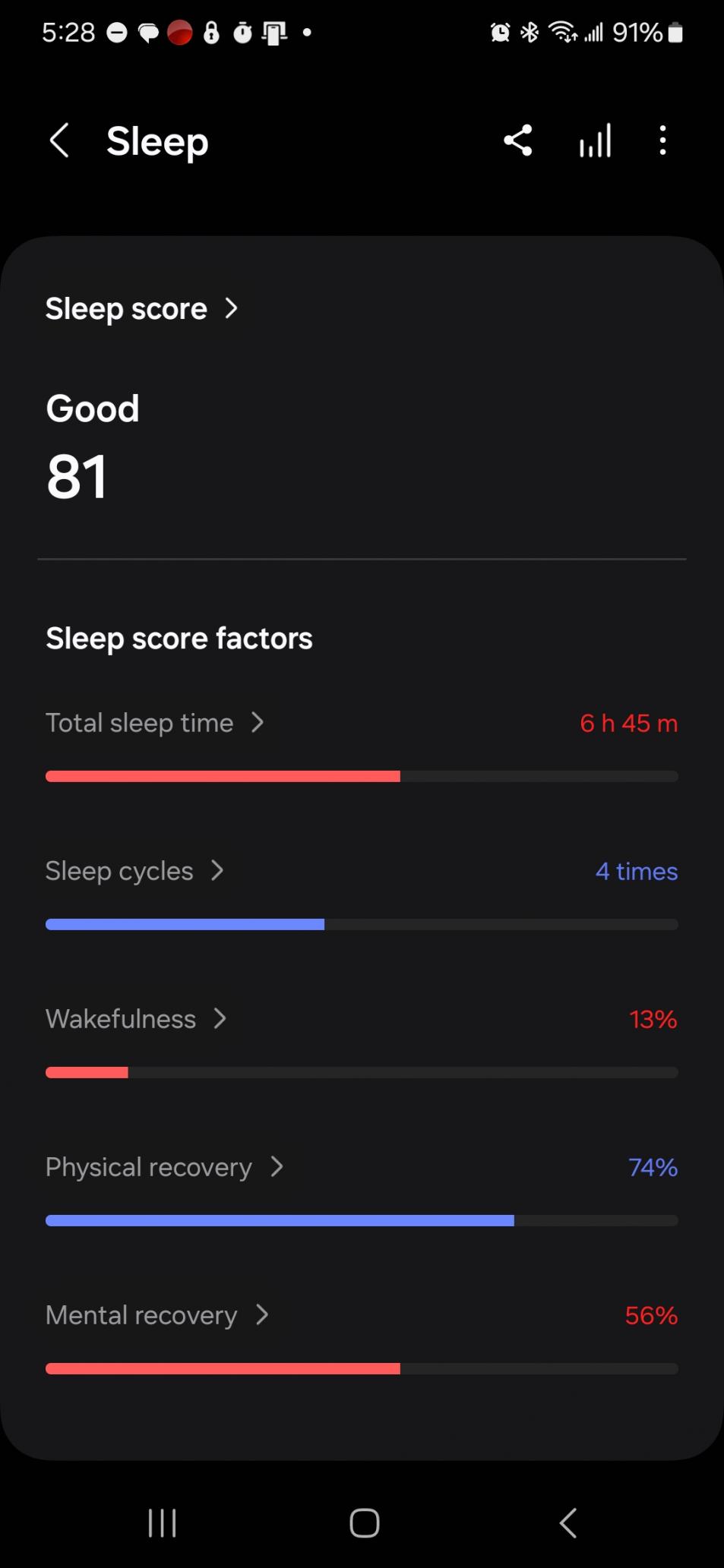Open the three-dot overflow menu
The width and height of the screenshot is (724, 1568).
tap(663, 141)
